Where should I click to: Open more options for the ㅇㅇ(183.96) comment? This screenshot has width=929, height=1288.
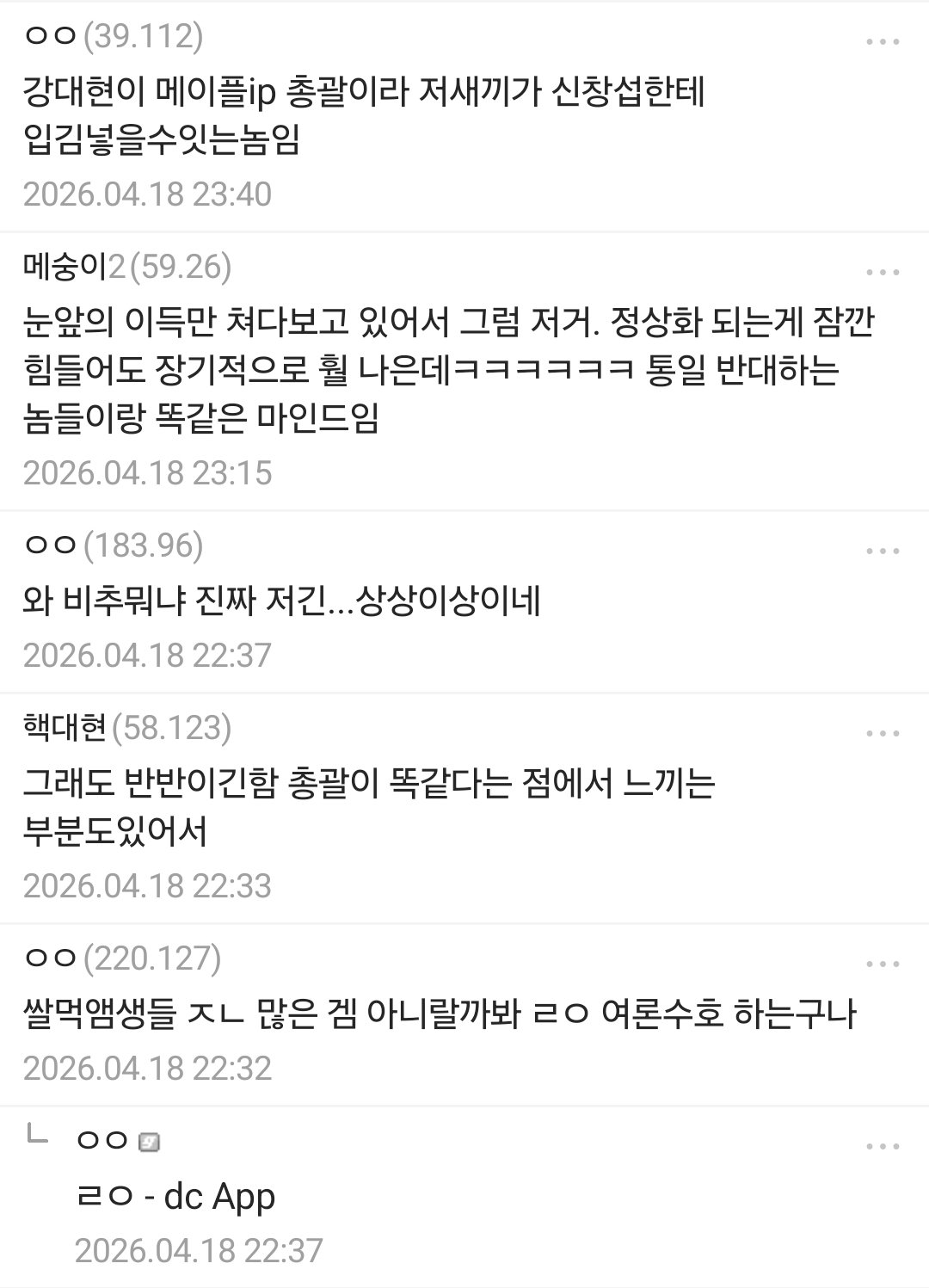tap(883, 552)
